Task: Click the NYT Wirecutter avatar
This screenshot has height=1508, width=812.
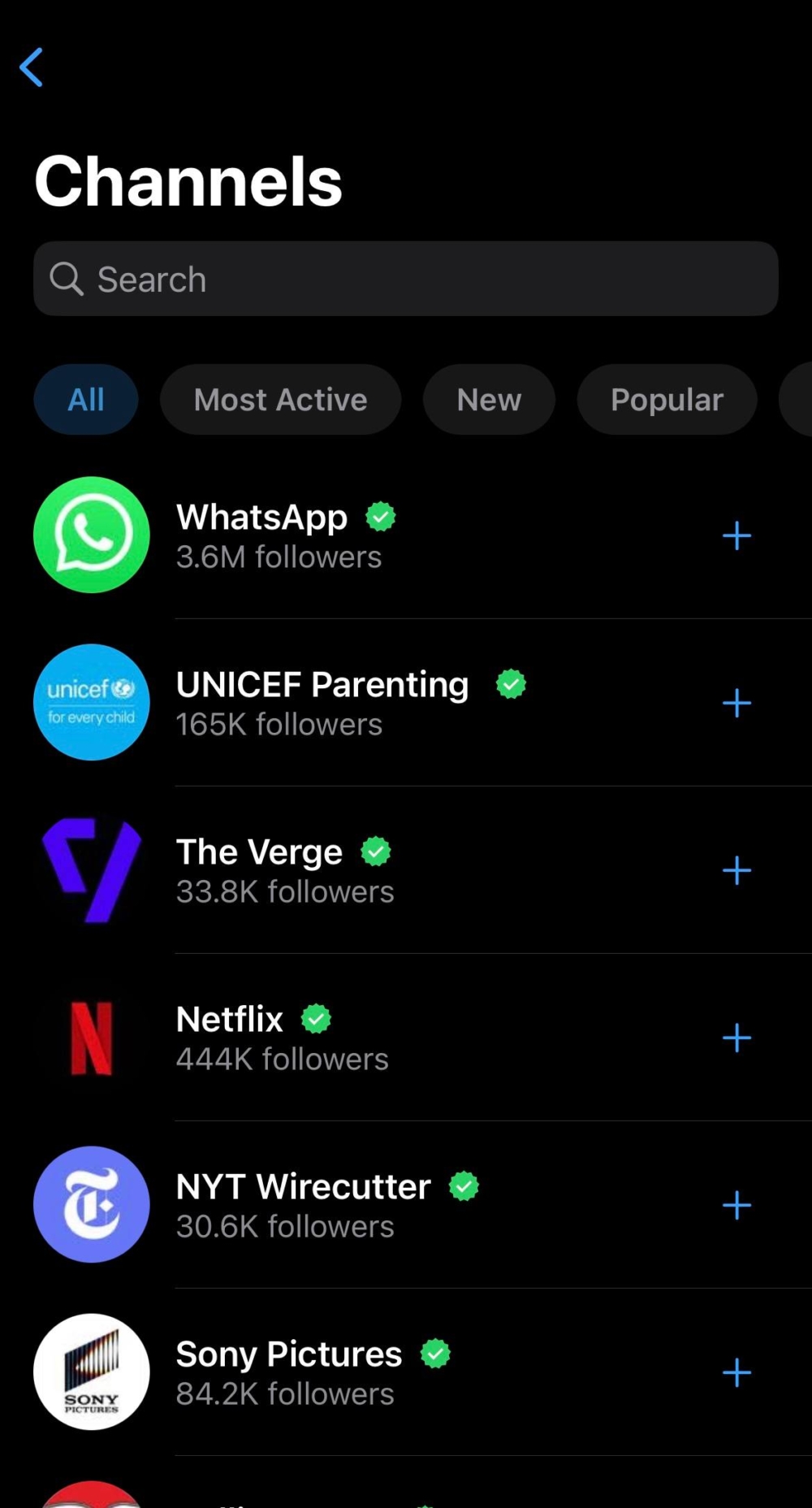Action: point(92,1206)
